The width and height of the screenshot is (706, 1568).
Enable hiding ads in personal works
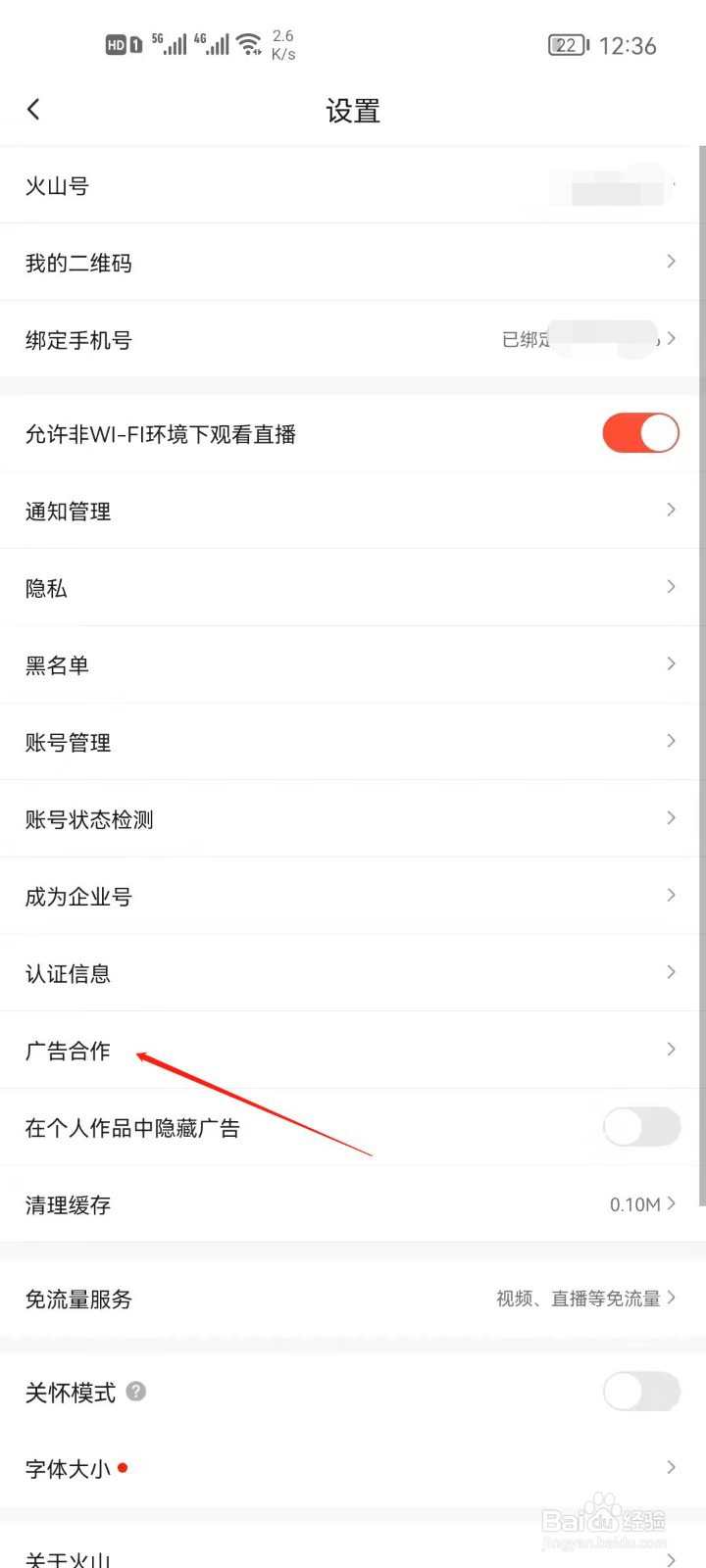[640, 1128]
